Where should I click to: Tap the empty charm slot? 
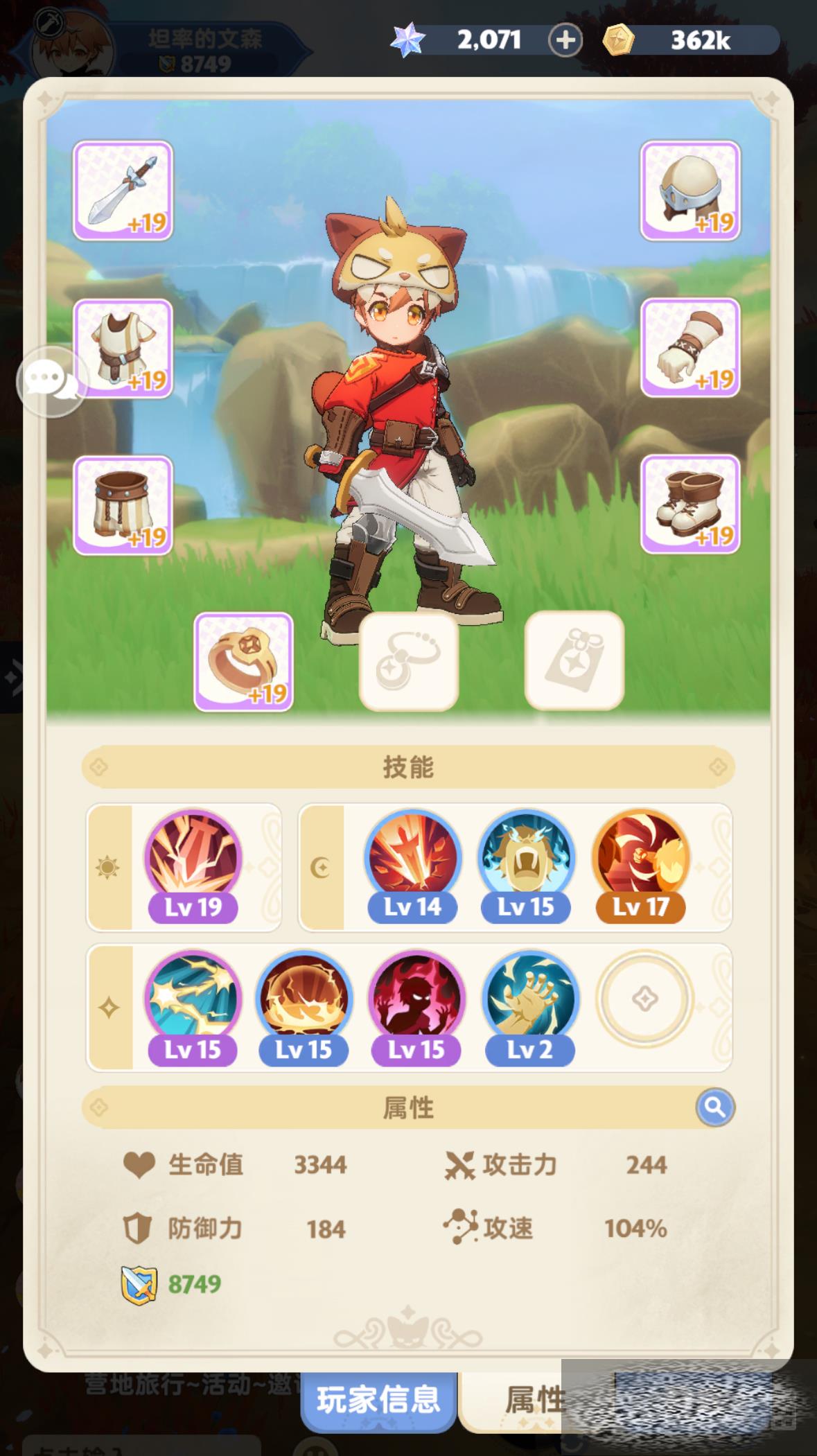coord(574,661)
